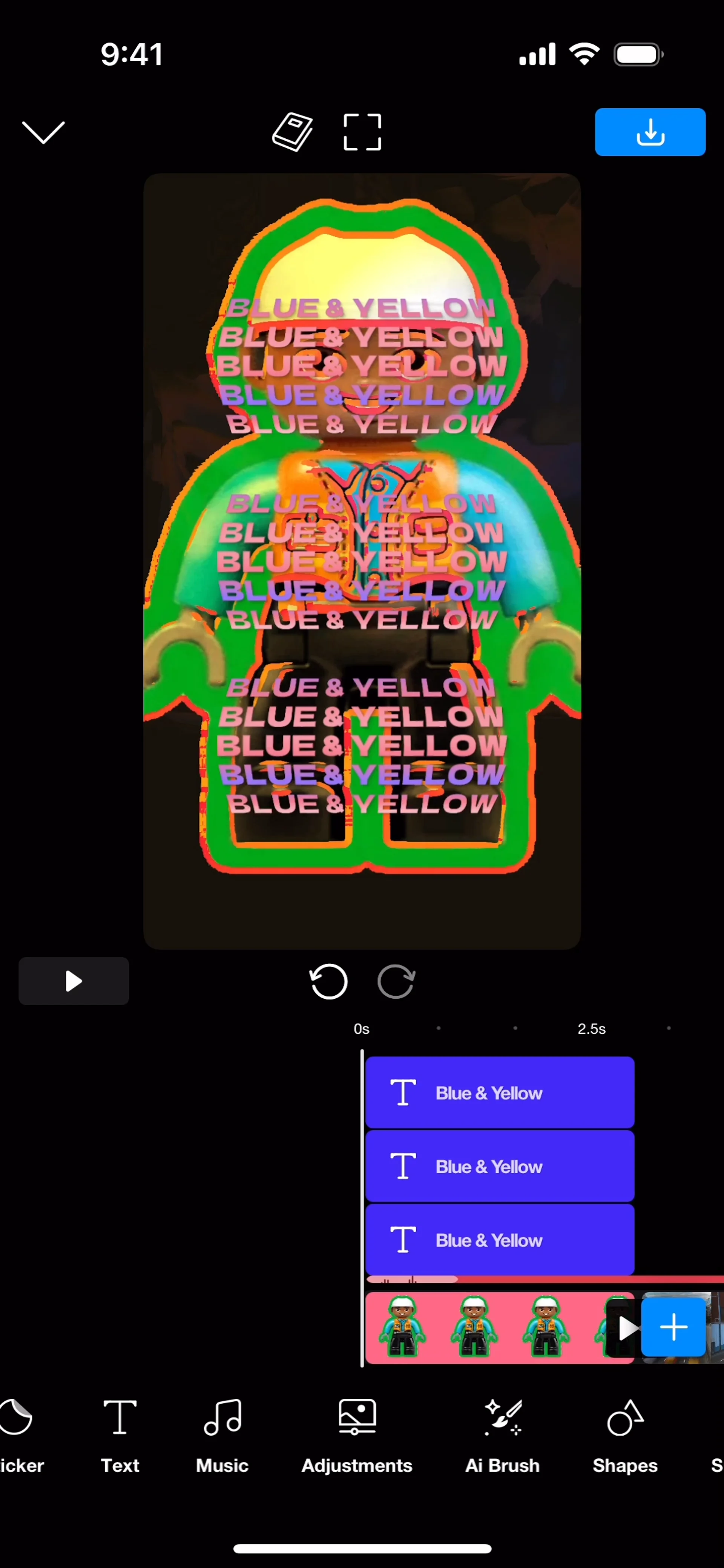Open the tutorials book icon
724x1568 pixels.
[x=292, y=132]
